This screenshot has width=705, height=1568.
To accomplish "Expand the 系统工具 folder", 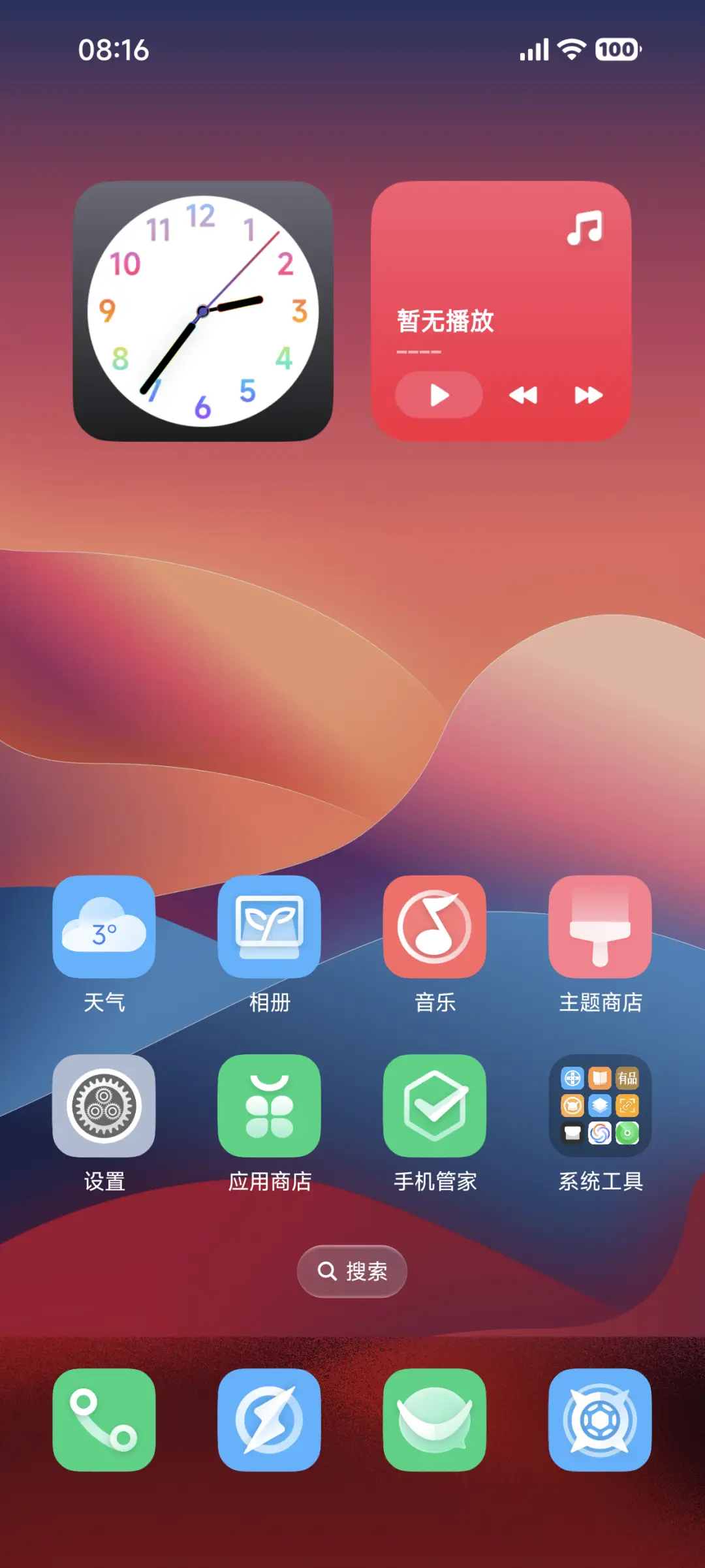I will tap(600, 1106).
